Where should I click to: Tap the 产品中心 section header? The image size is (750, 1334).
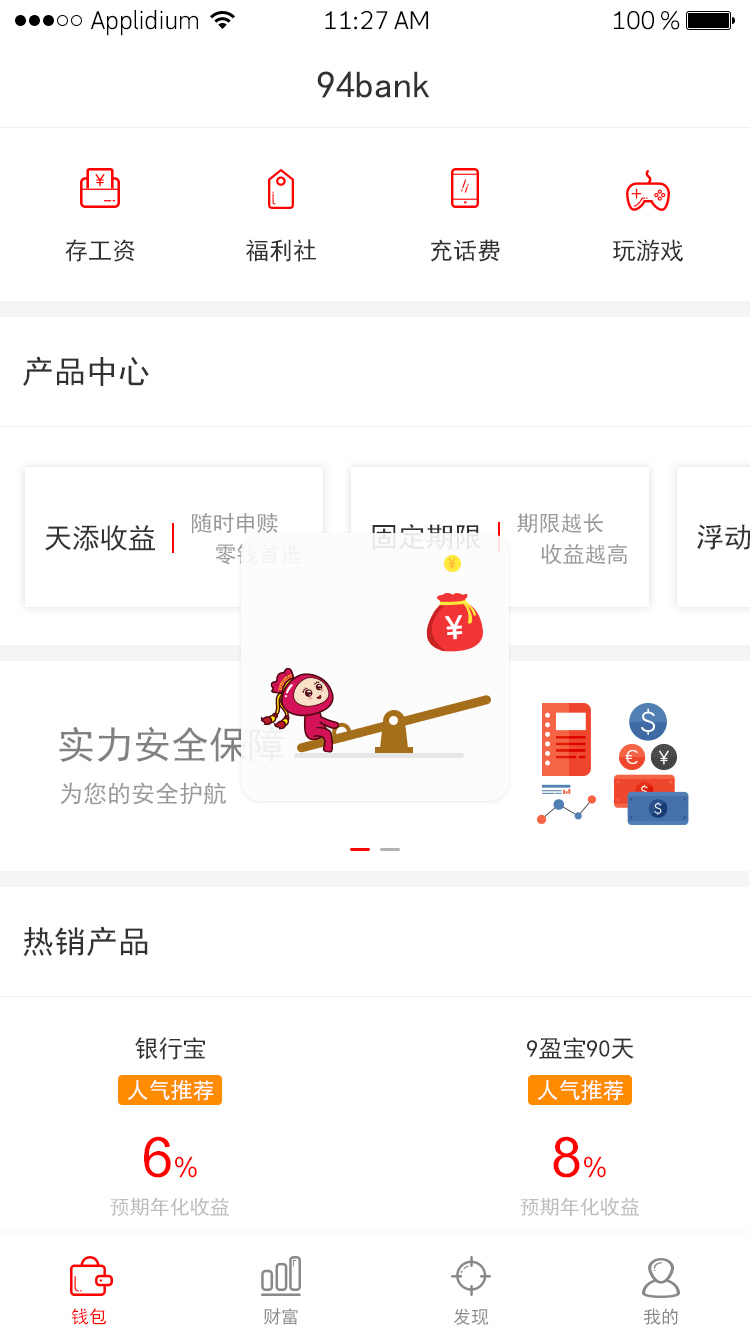coord(86,372)
